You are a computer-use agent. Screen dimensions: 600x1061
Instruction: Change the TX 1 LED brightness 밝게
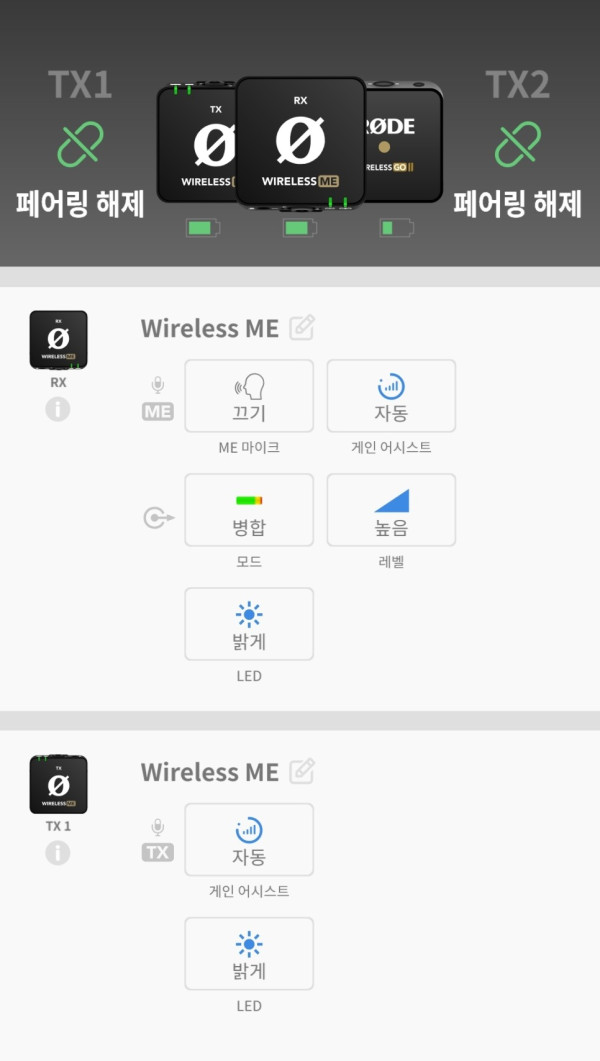pos(249,954)
